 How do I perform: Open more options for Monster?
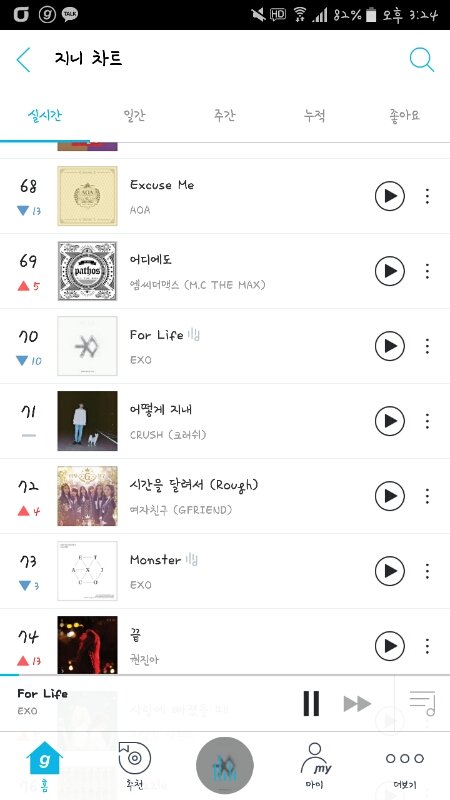(x=427, y=571)
